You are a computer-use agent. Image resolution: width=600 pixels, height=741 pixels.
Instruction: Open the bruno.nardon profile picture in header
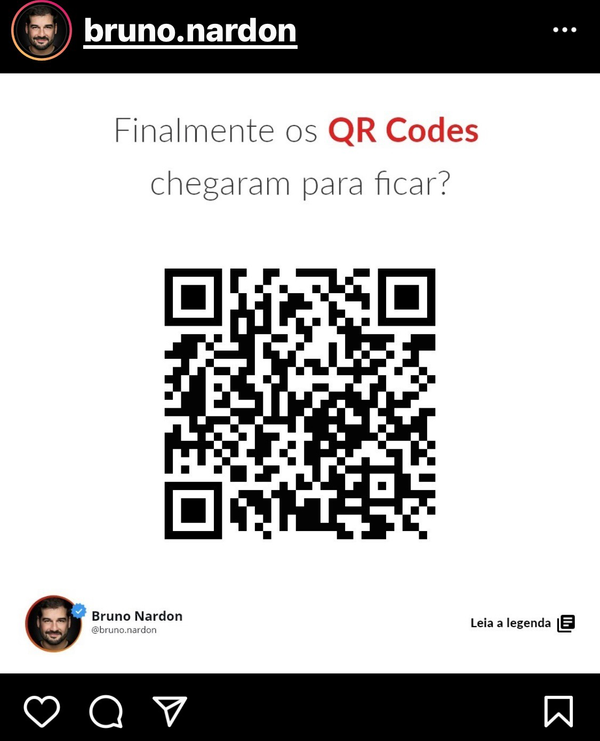click(x=41, y=31)
